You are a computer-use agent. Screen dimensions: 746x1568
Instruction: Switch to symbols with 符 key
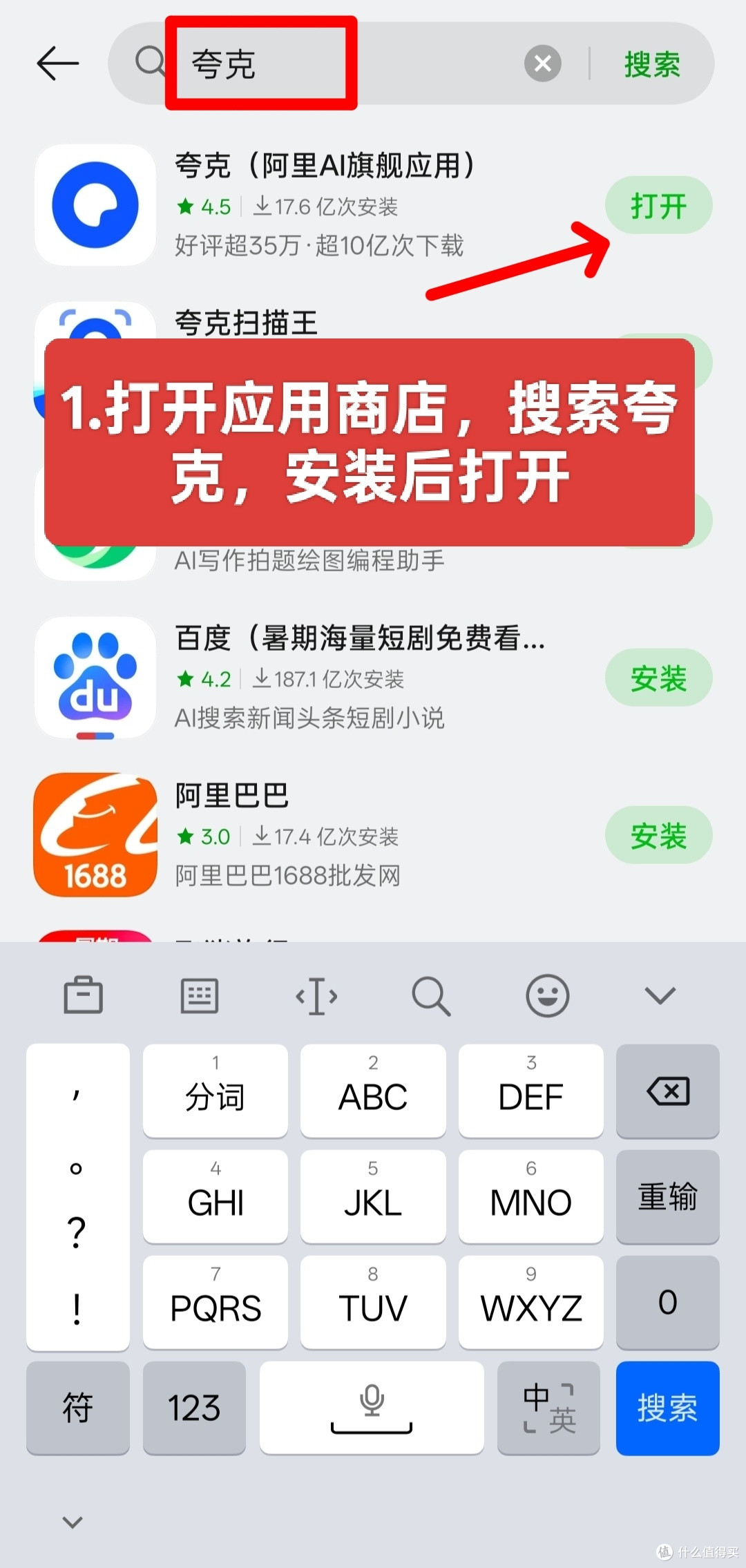pos(77,1409)
